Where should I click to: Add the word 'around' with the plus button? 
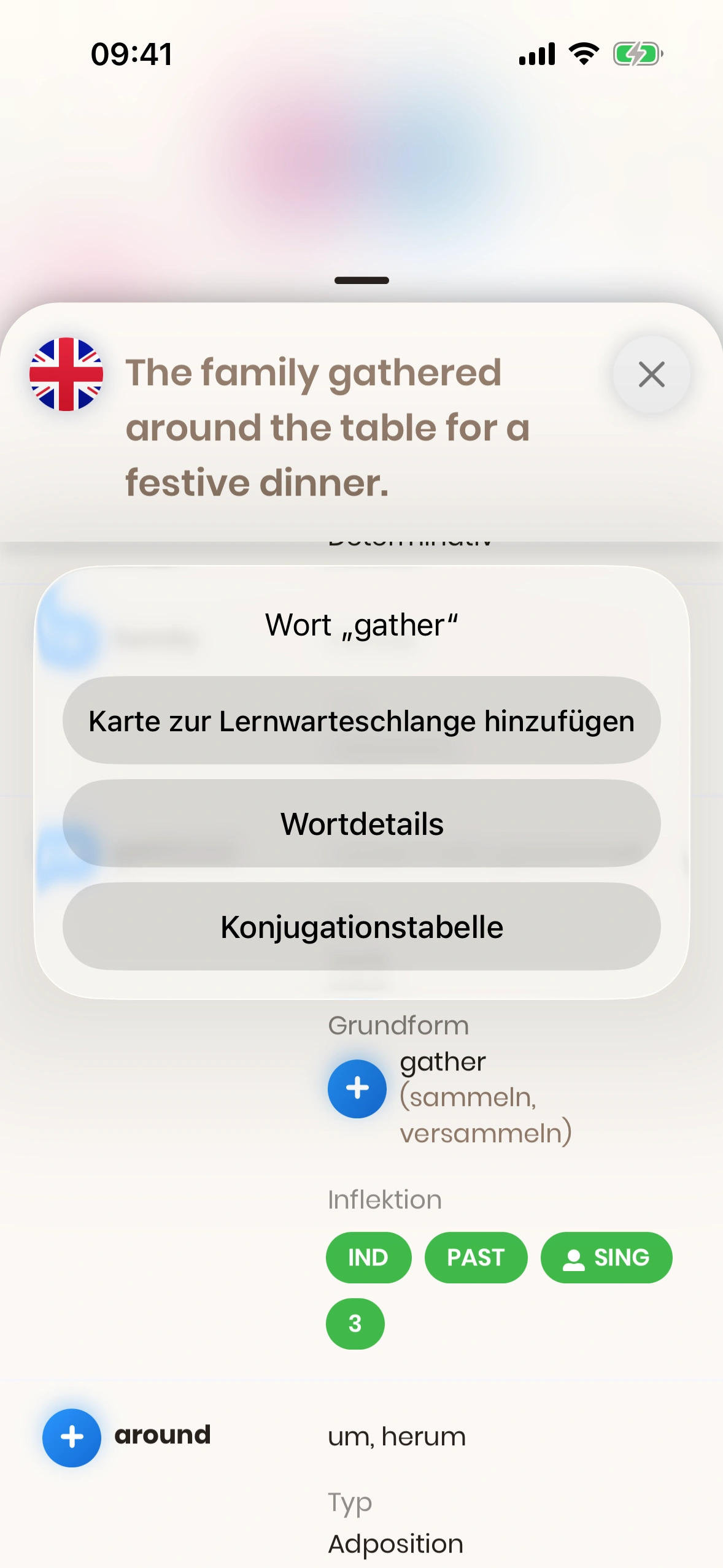click(x=72, y=1437)
